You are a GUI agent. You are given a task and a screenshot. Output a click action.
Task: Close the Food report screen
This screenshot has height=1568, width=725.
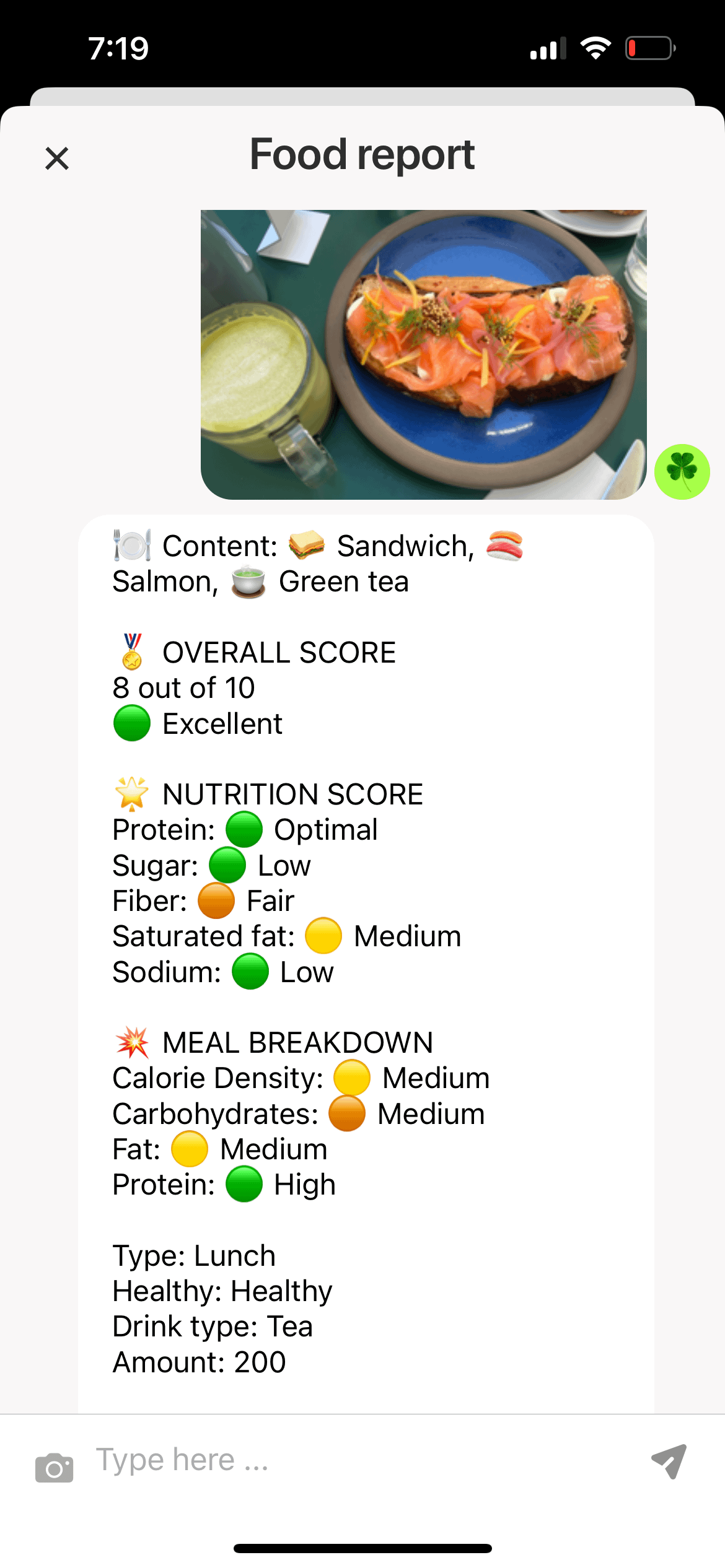(x=57, y=159)
